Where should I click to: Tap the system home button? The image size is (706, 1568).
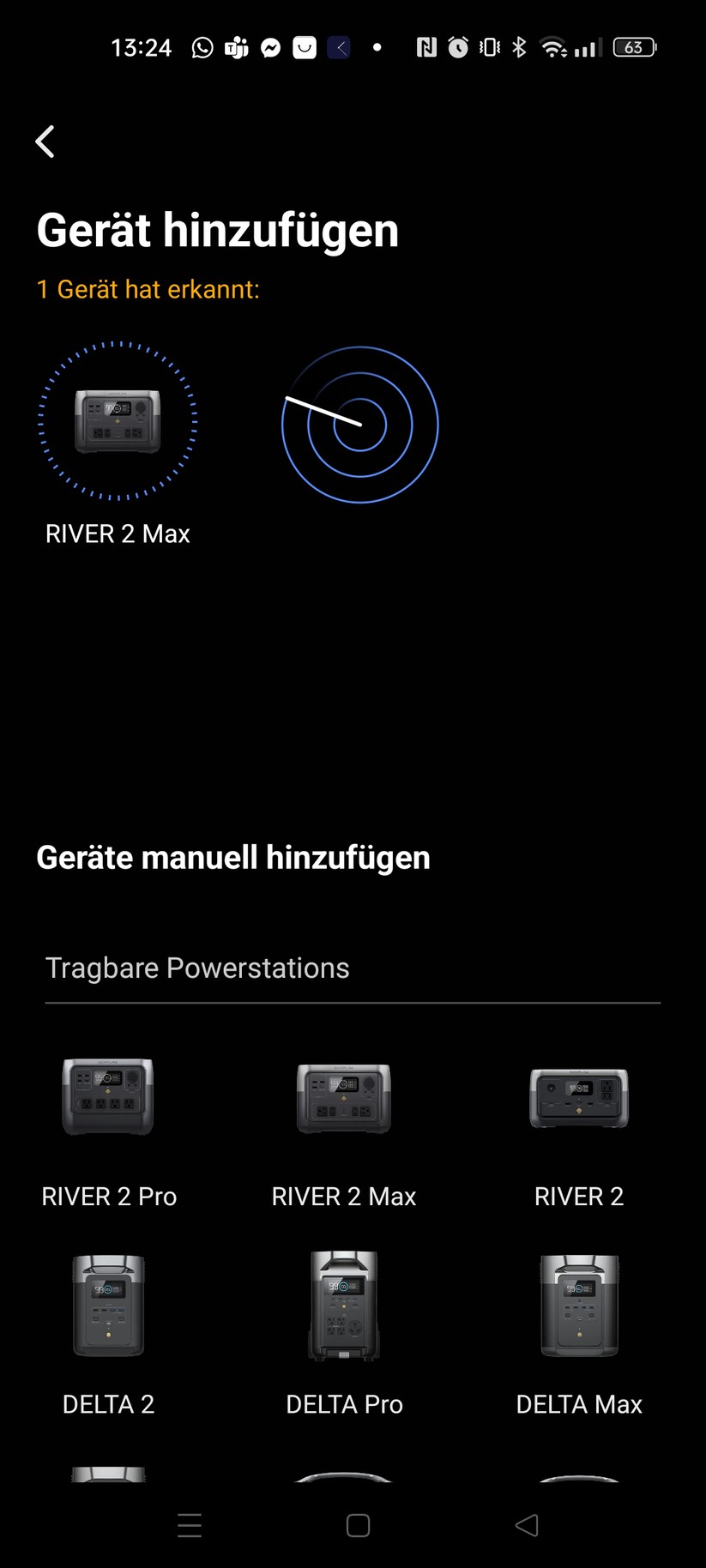coord(358,1525)
